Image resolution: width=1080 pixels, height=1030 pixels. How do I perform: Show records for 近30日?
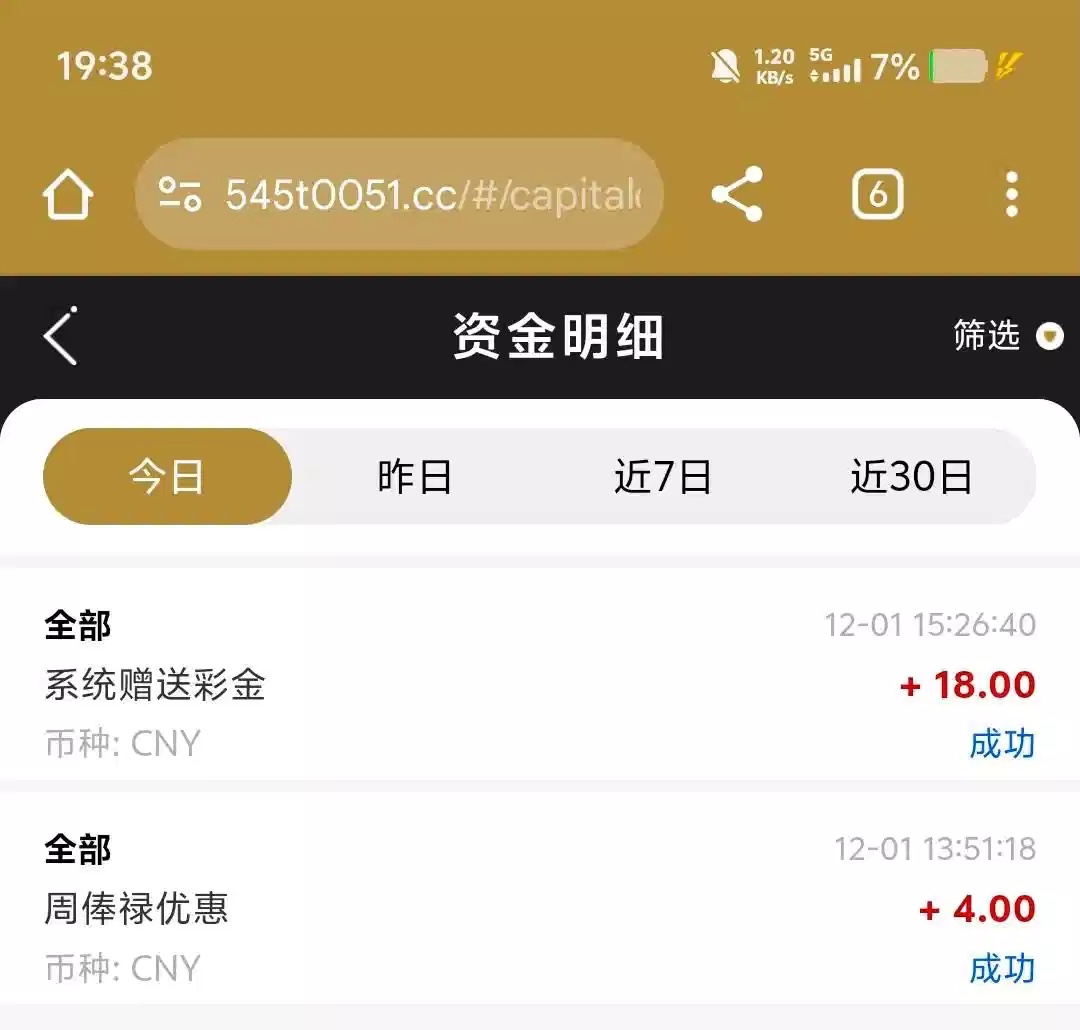tap(911, 477)
